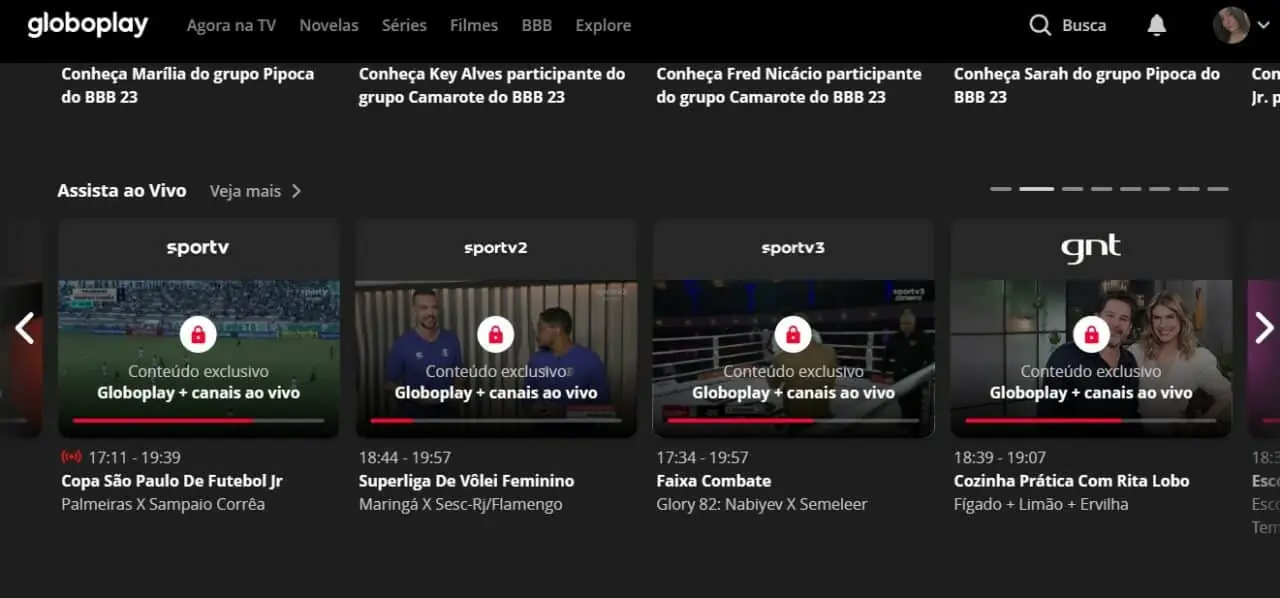The width and height of the screenshot is (1280, 598).
Task: Show next live channels with right arrow
Action: 1264,328
